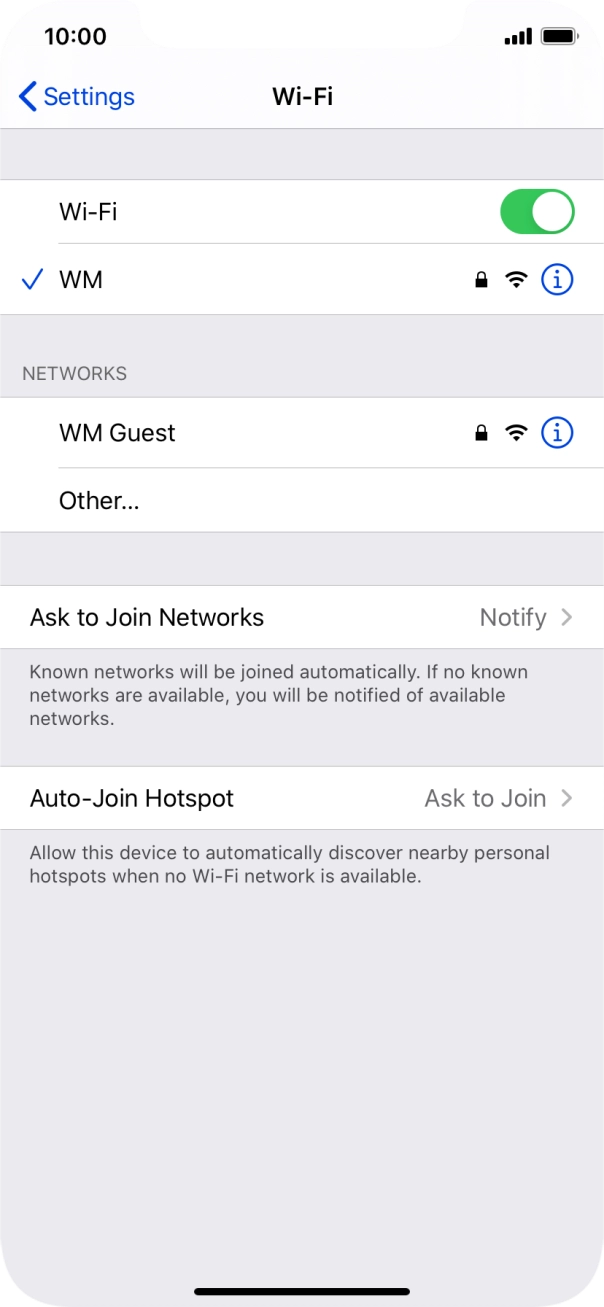Go back to Settings

(x=77, y=97)
